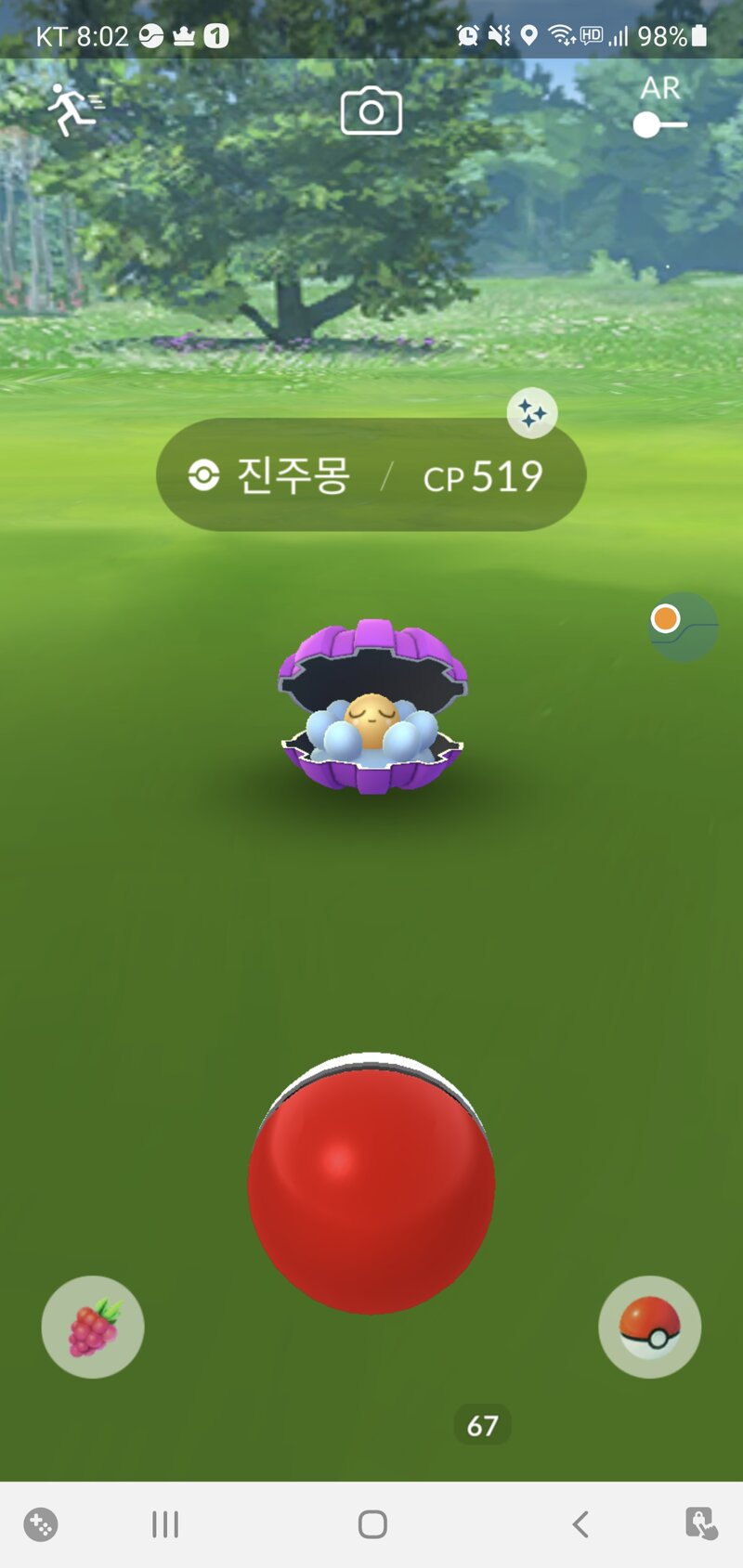Viewport: 743px width, 1568px height.
Task: Tap the red Poké Ball
Action: 371,1184
